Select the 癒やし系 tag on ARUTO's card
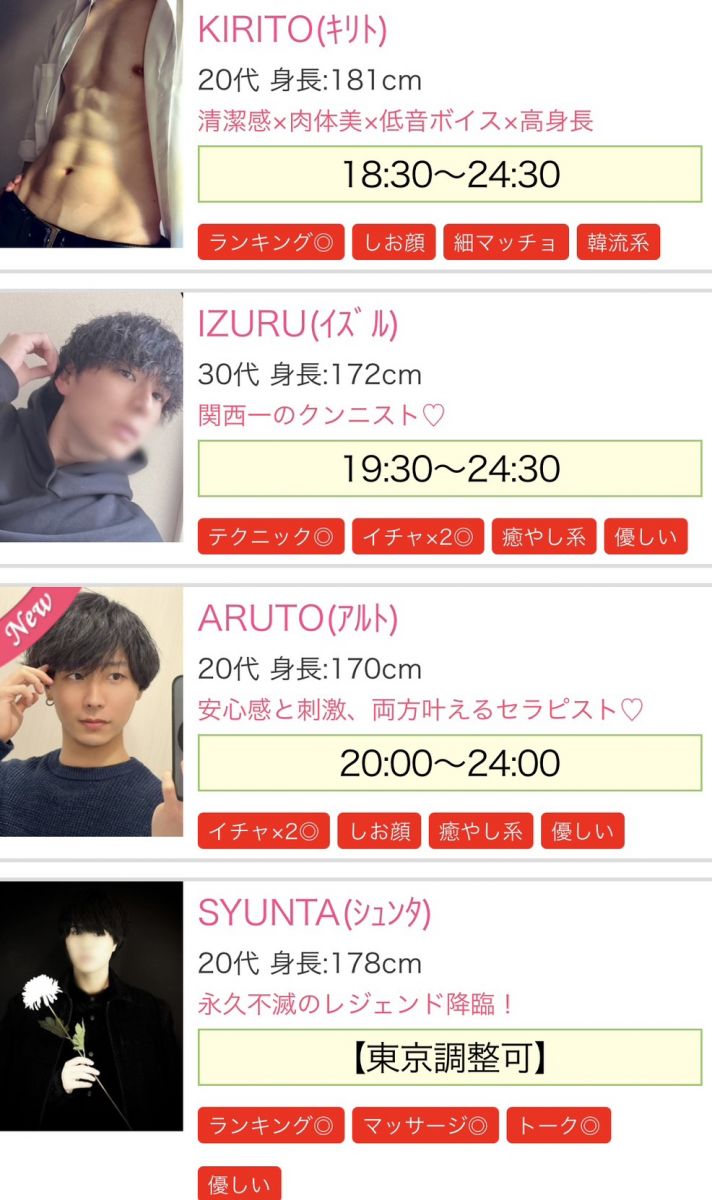712x1200 pixels. pyautogui.click(x=481, y=831)
